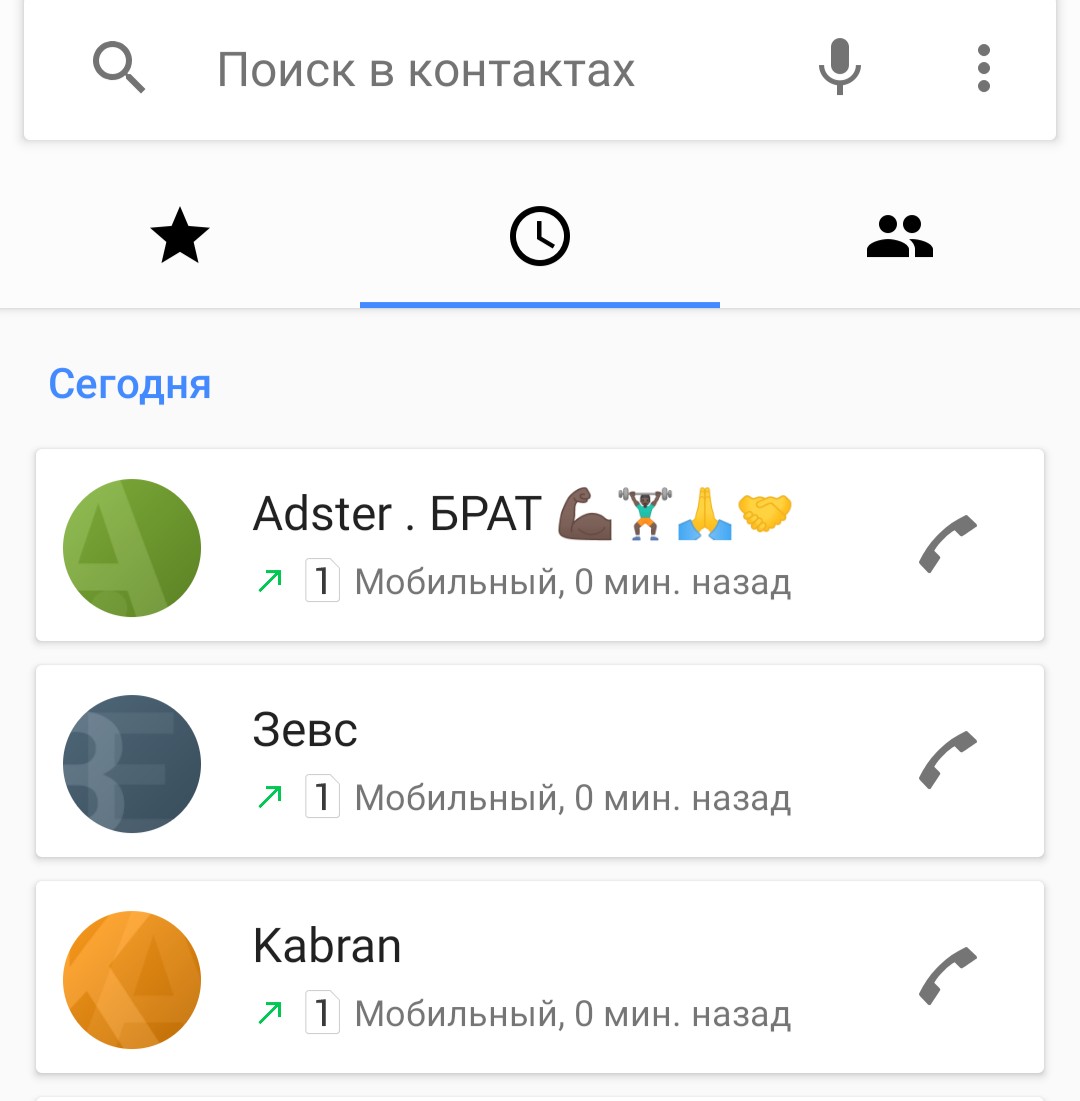Image resolution: width=1080 pixels, height=1101 pixels.
Task: Tap the Сегодня section header
Action: (130, 384)
